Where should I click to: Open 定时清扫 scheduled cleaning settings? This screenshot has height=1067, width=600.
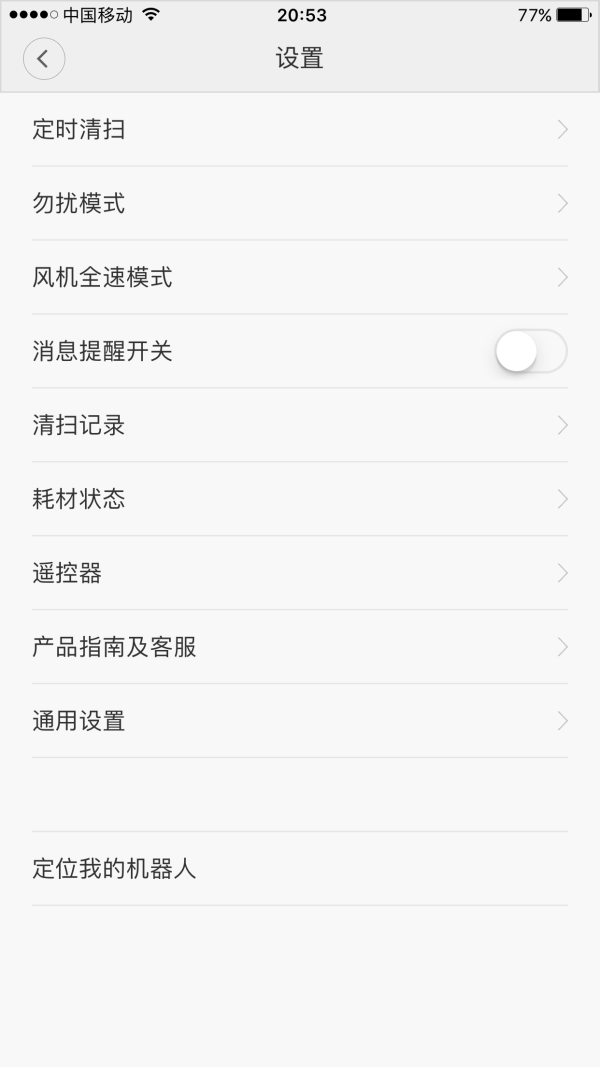click(x=300, y=129)
